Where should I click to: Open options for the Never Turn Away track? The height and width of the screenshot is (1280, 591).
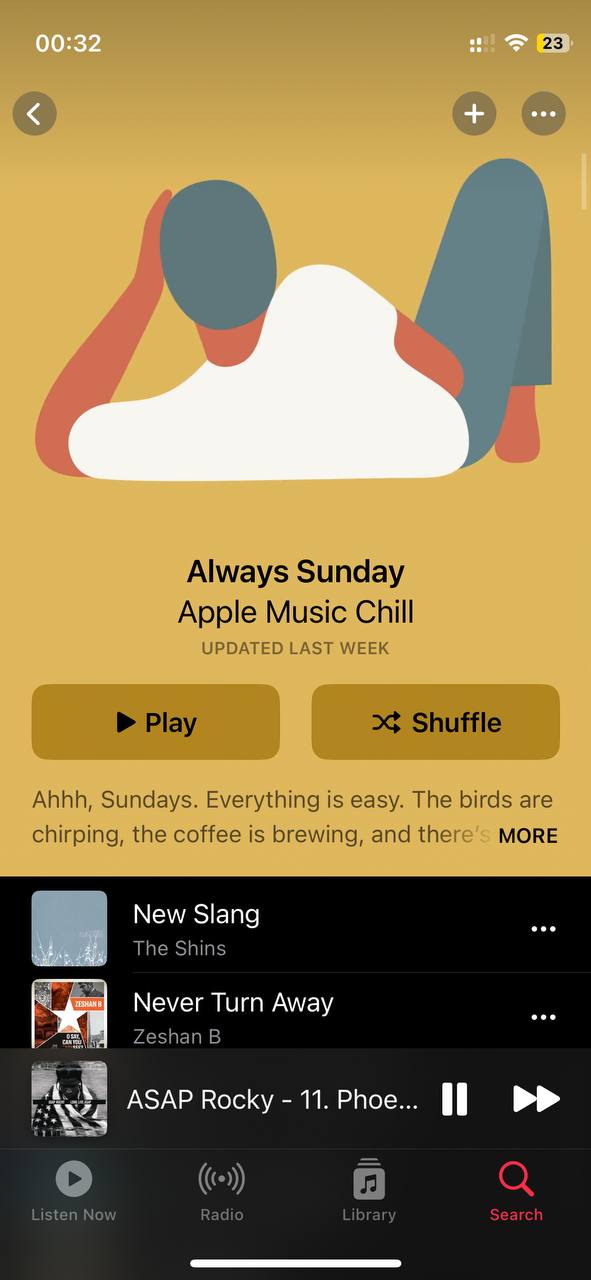(543, 1017)
